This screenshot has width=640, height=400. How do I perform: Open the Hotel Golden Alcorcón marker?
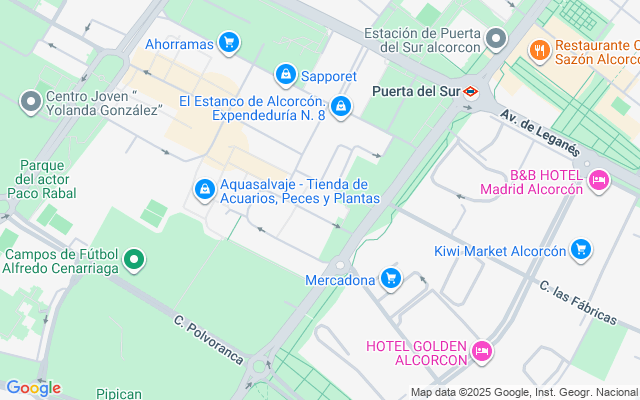481,350
